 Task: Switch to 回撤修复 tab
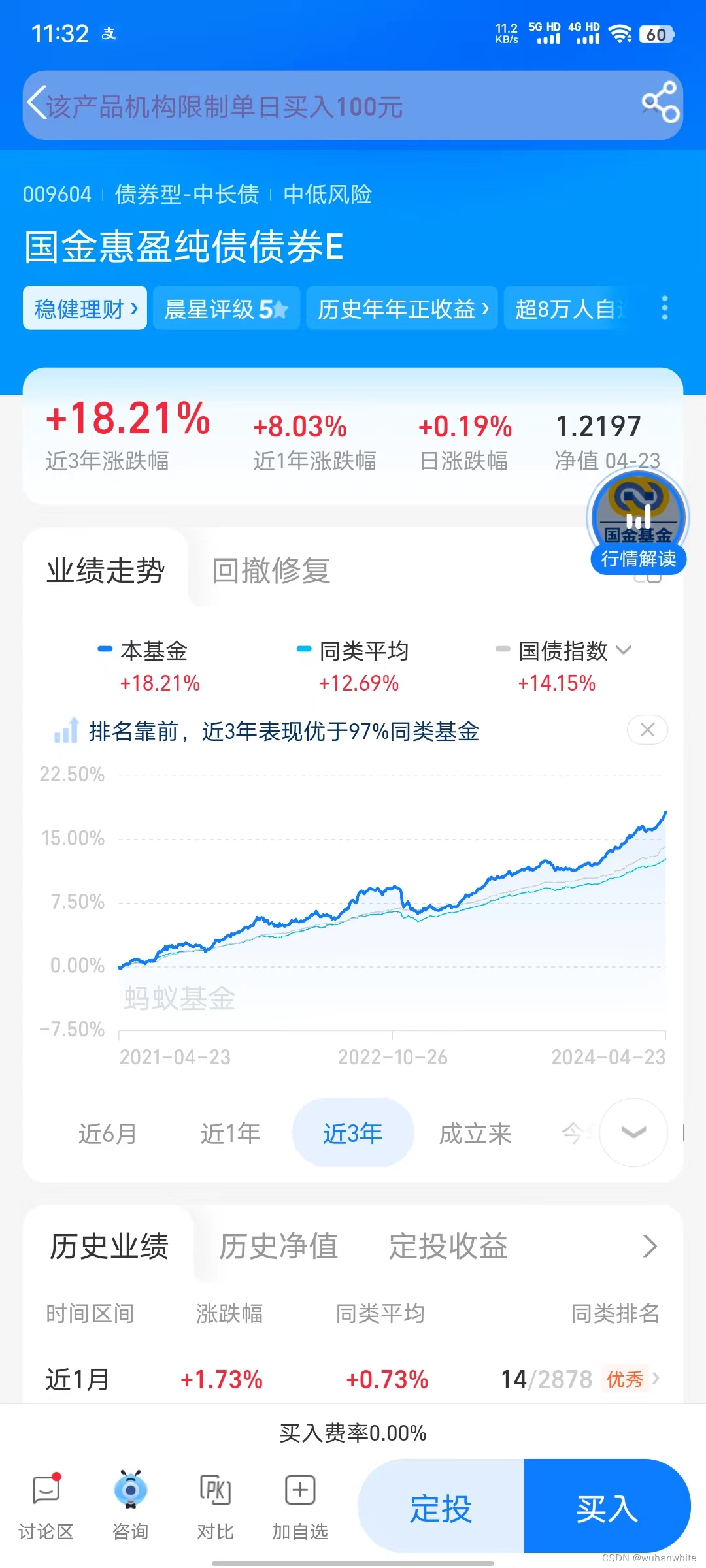271,570
